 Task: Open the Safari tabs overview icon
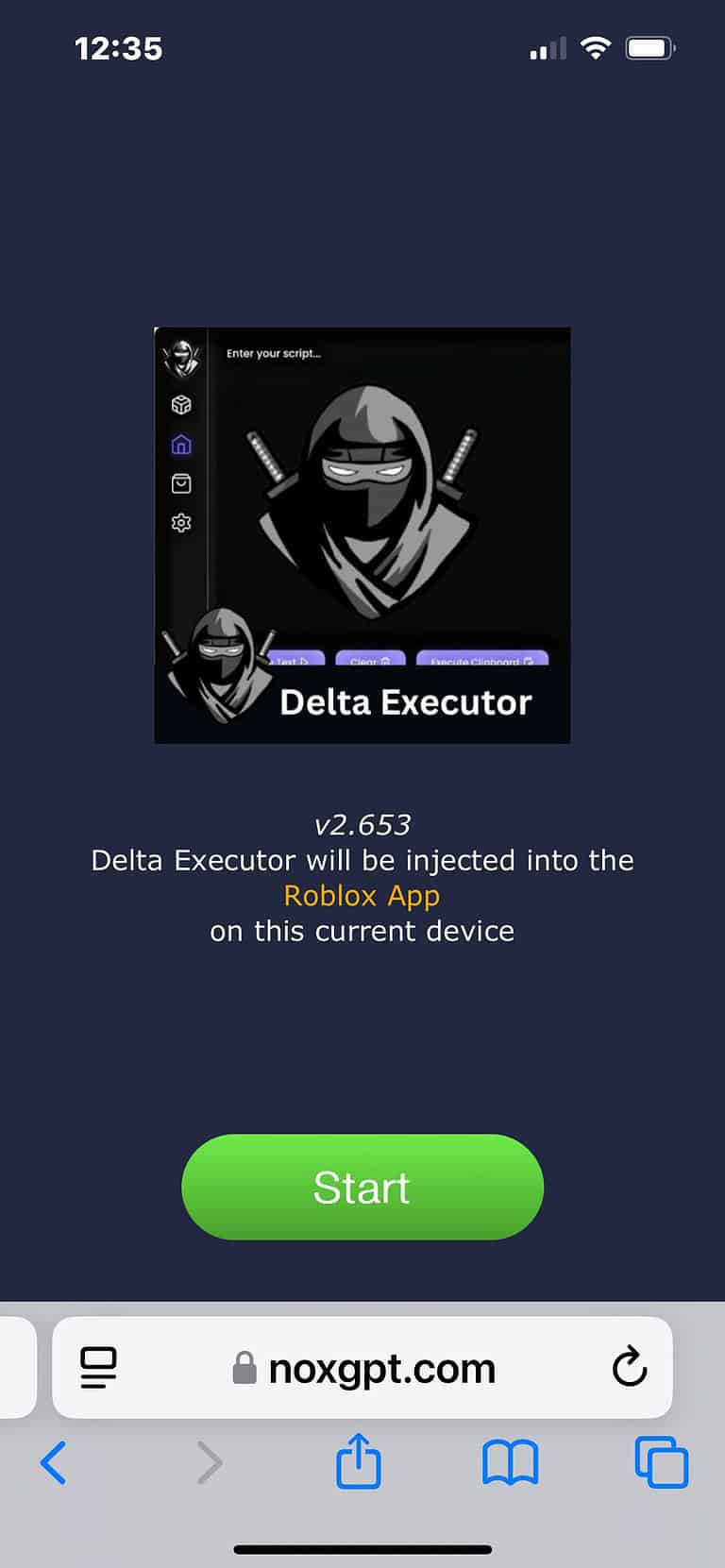[662, 1463]
